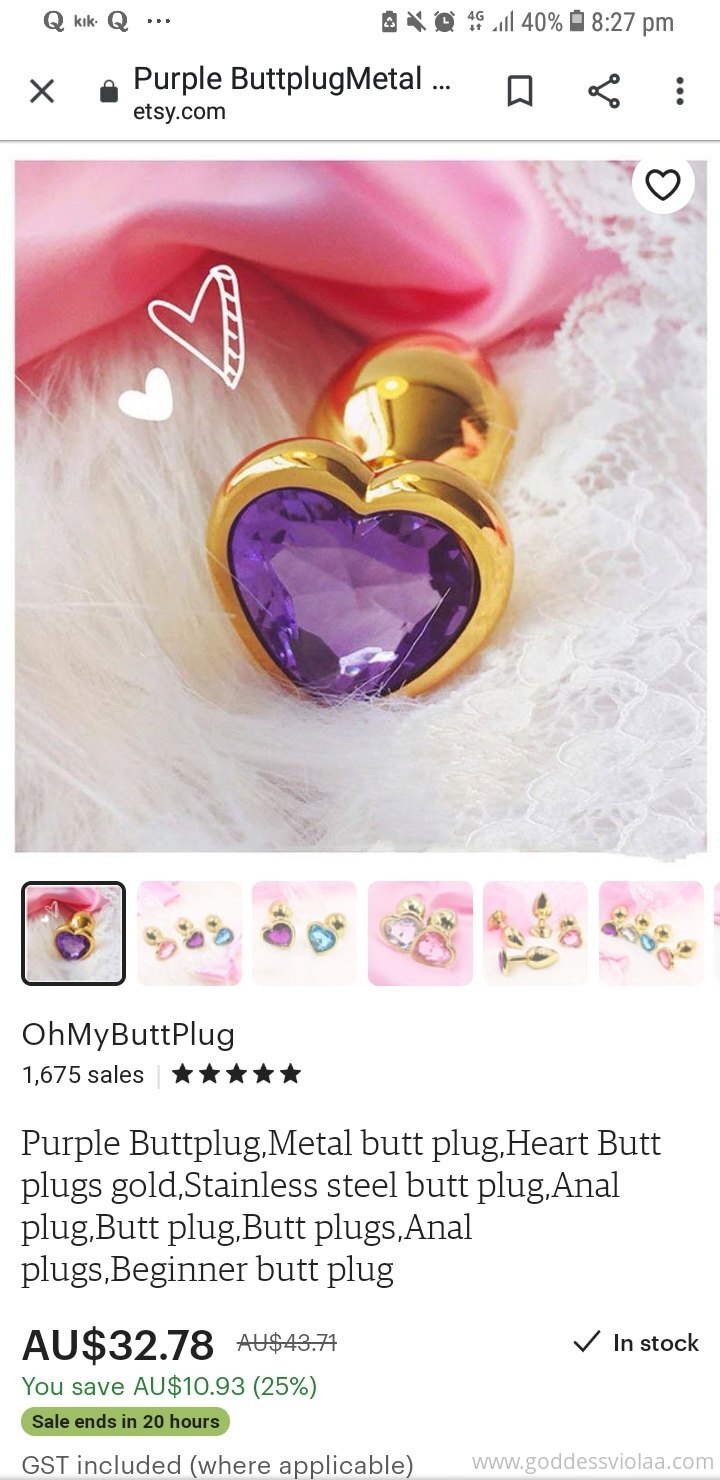Select the third thumbnail with purple and blue hearts

pyautogui.click(x=304, y=933)
